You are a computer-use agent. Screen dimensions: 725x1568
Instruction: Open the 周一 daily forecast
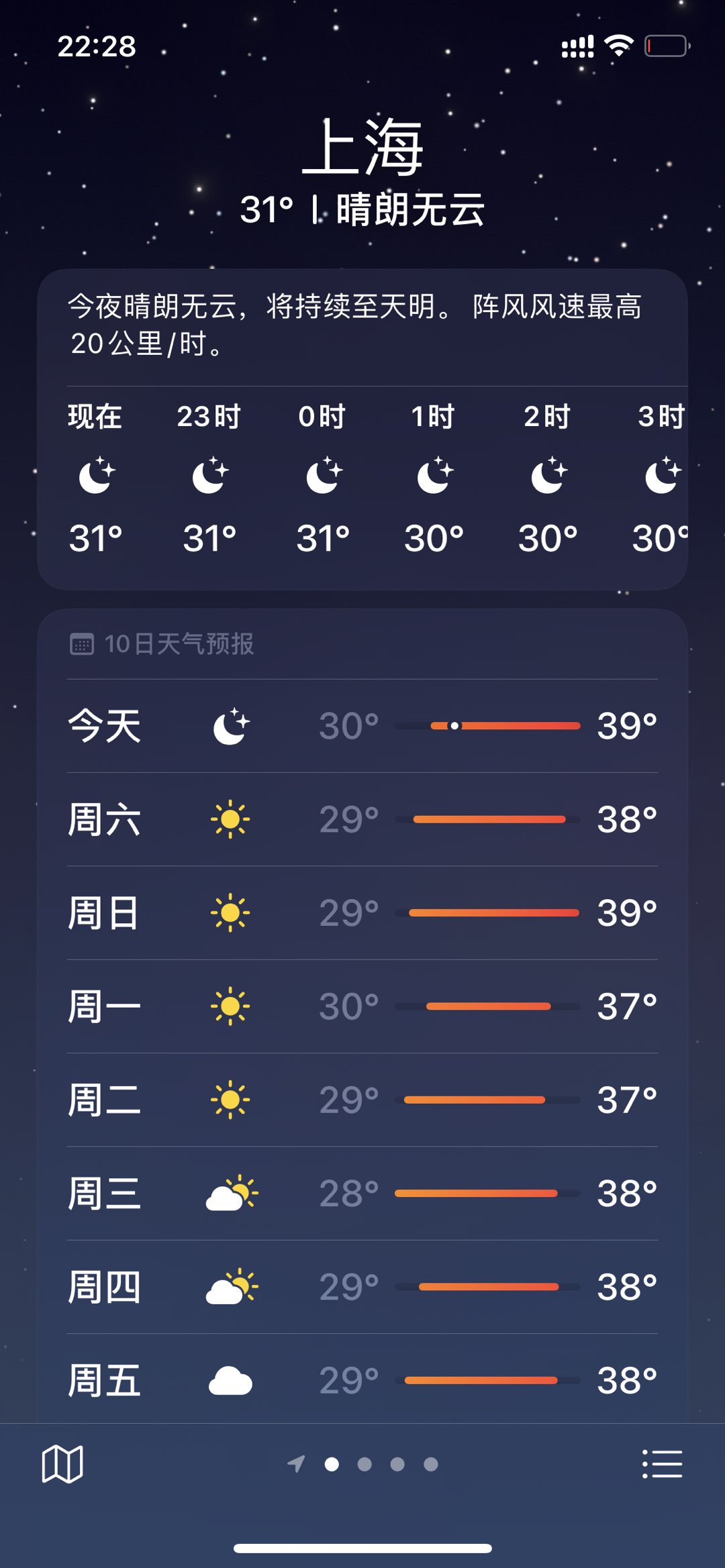pos(362,1006)
